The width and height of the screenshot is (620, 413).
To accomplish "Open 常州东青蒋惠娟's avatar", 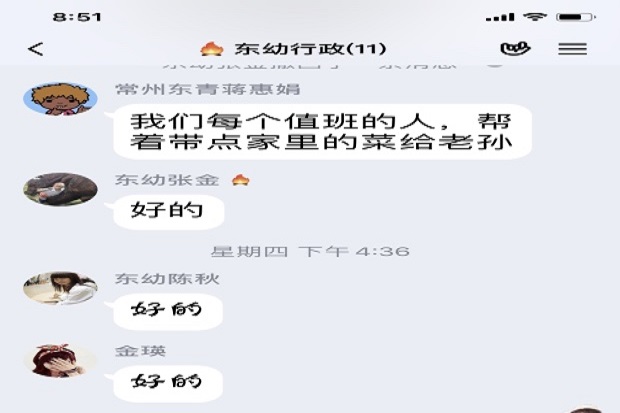I will (x=59, y=99).
